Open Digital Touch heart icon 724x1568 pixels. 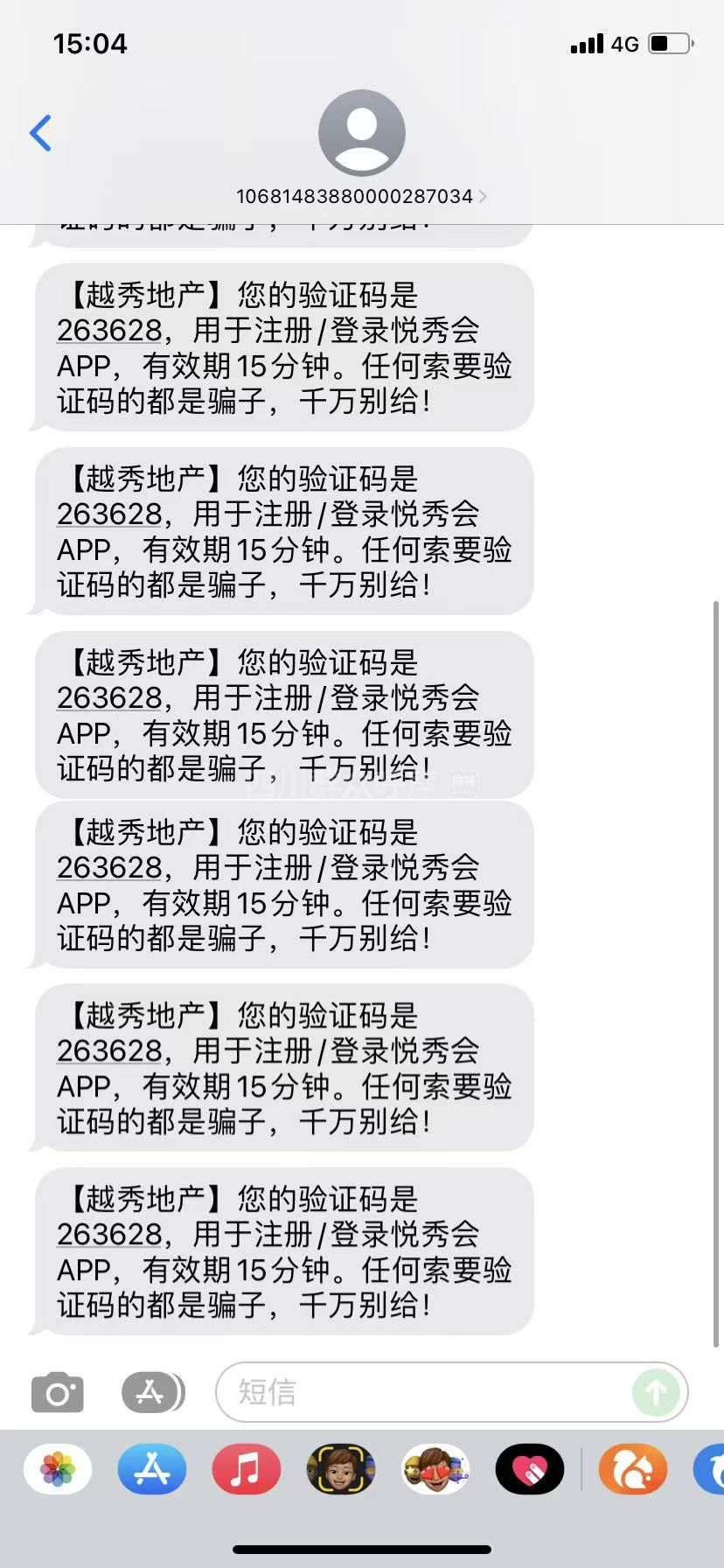530,1469
